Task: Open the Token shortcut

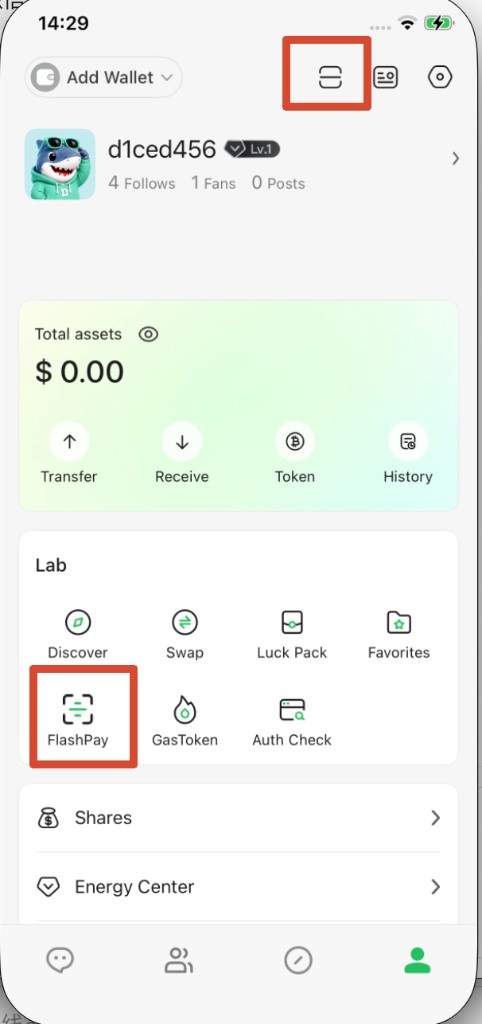Action: 295,454
